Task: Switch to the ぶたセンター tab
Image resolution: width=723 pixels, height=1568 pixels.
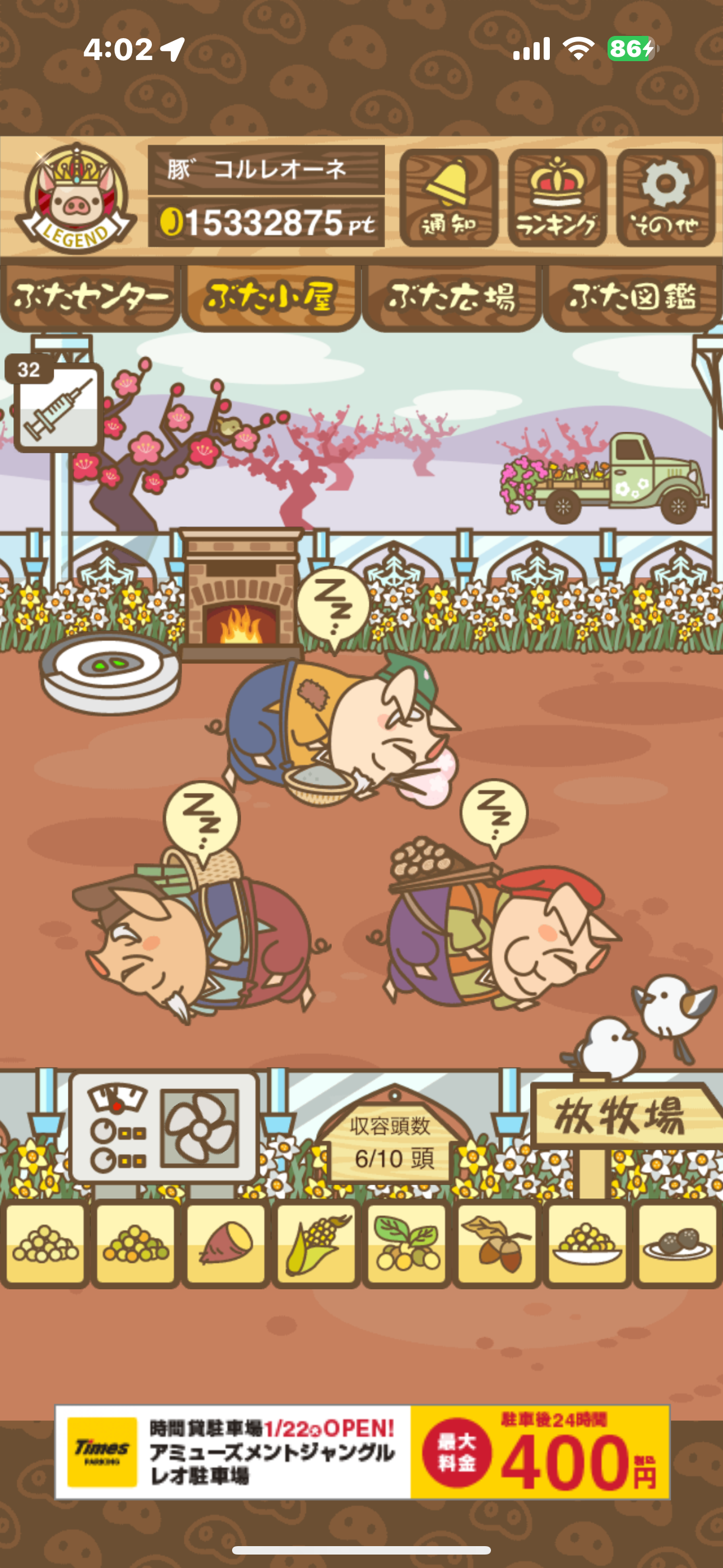Action: 90,298
